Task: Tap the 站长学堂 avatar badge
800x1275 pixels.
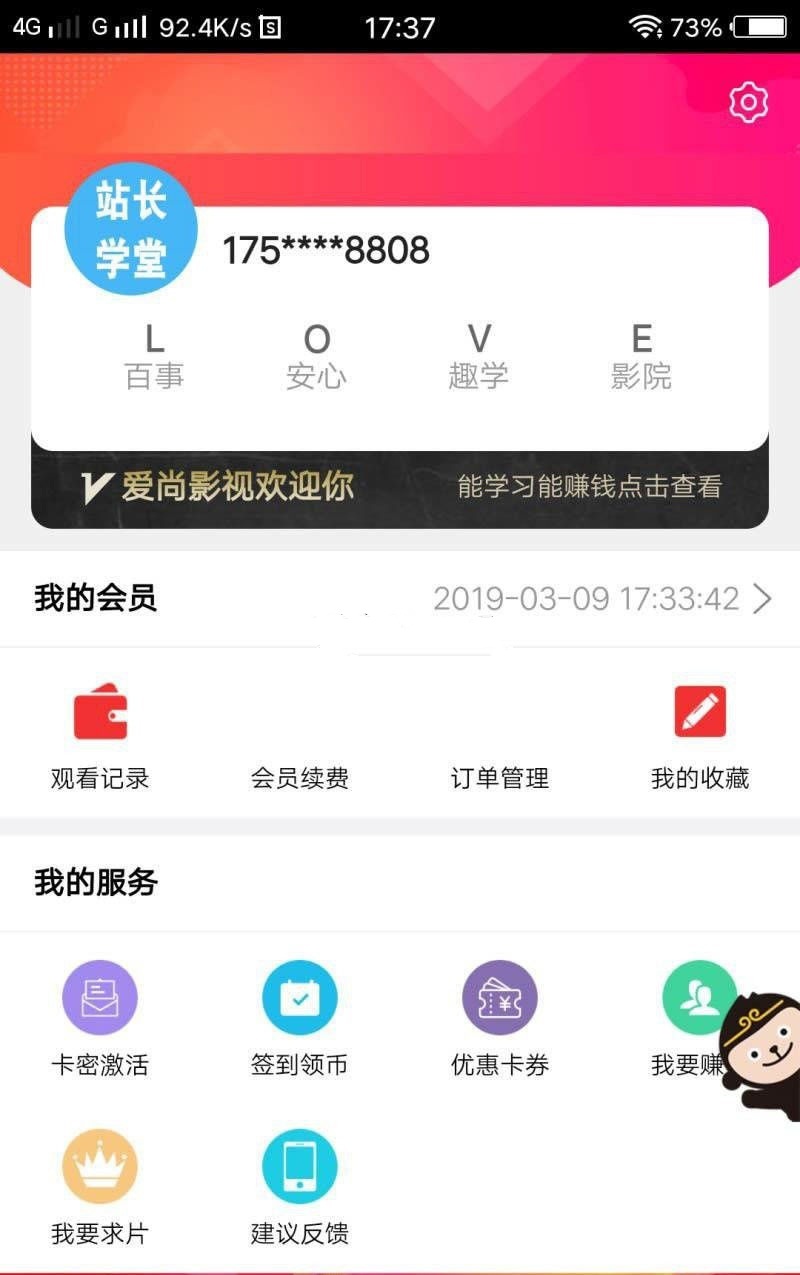Action: point(131,229)
